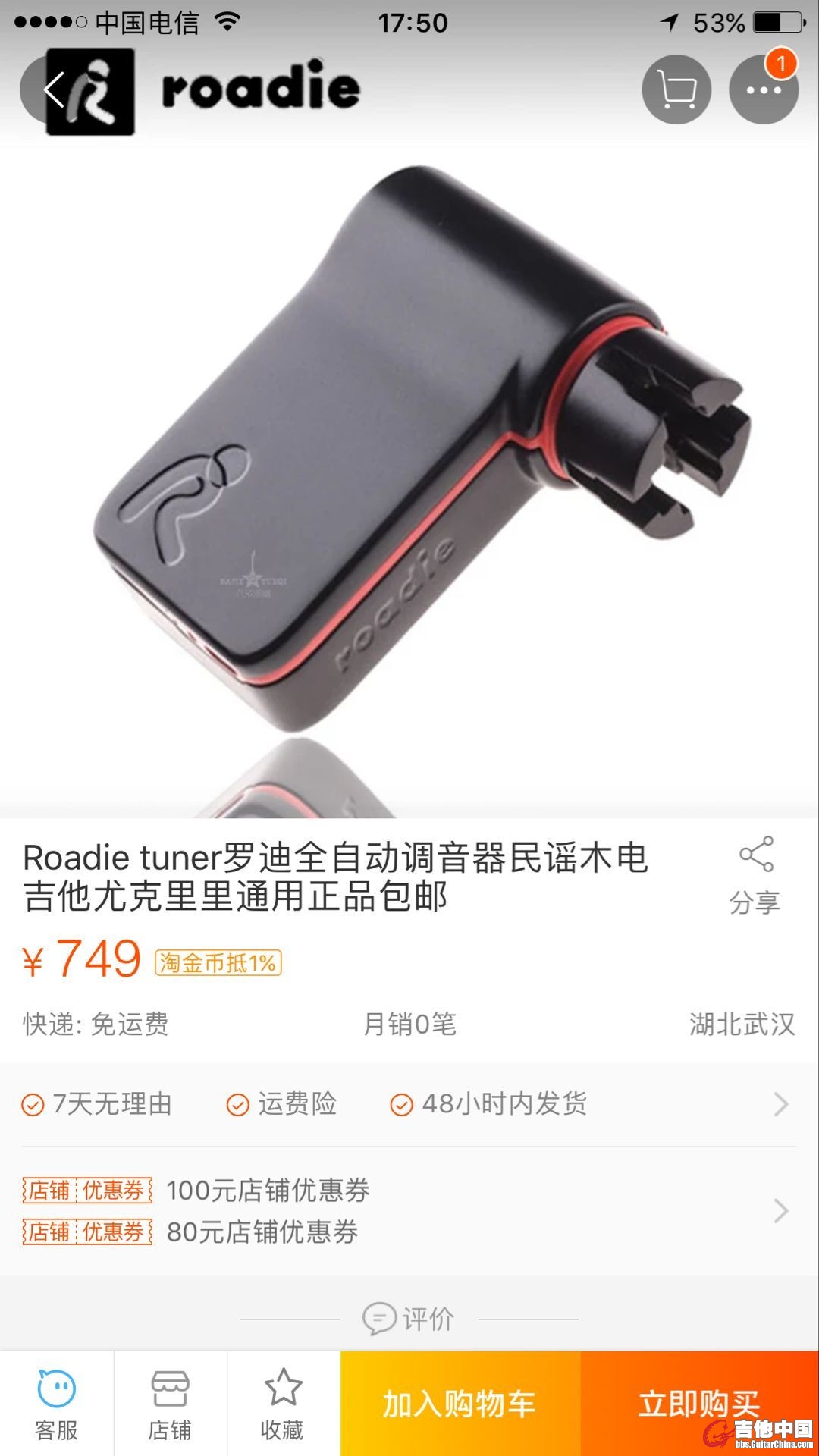The width and height of the screenshot is (819, 1456).
Task: Share this product via 分享
Action: [x=755, y=875]
